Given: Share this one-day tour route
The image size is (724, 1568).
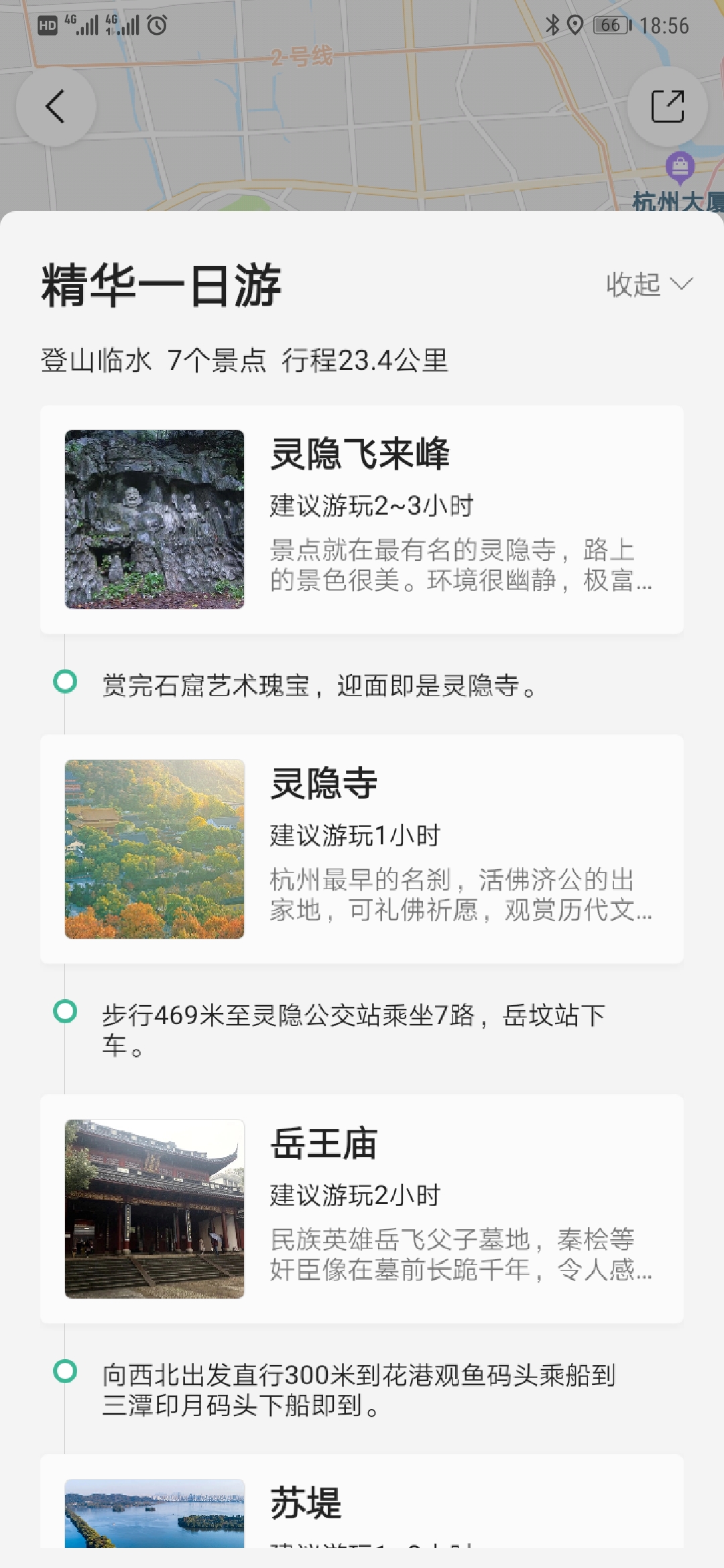Looking at the screenshot, I should pos(667,107).
